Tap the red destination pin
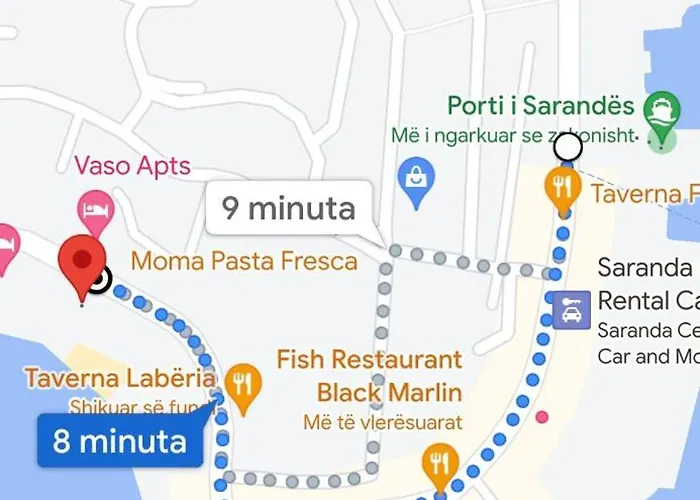This screenshot has height=500, width=700. click(82, 264)
